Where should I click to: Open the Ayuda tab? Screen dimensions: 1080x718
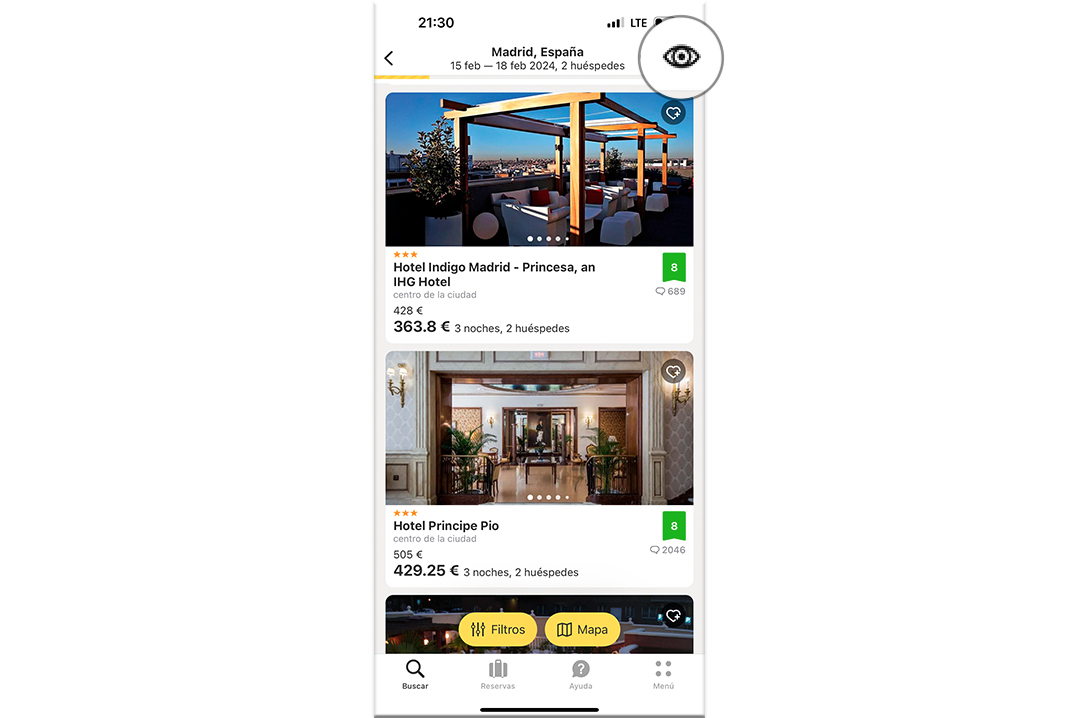tap(581, 674)
